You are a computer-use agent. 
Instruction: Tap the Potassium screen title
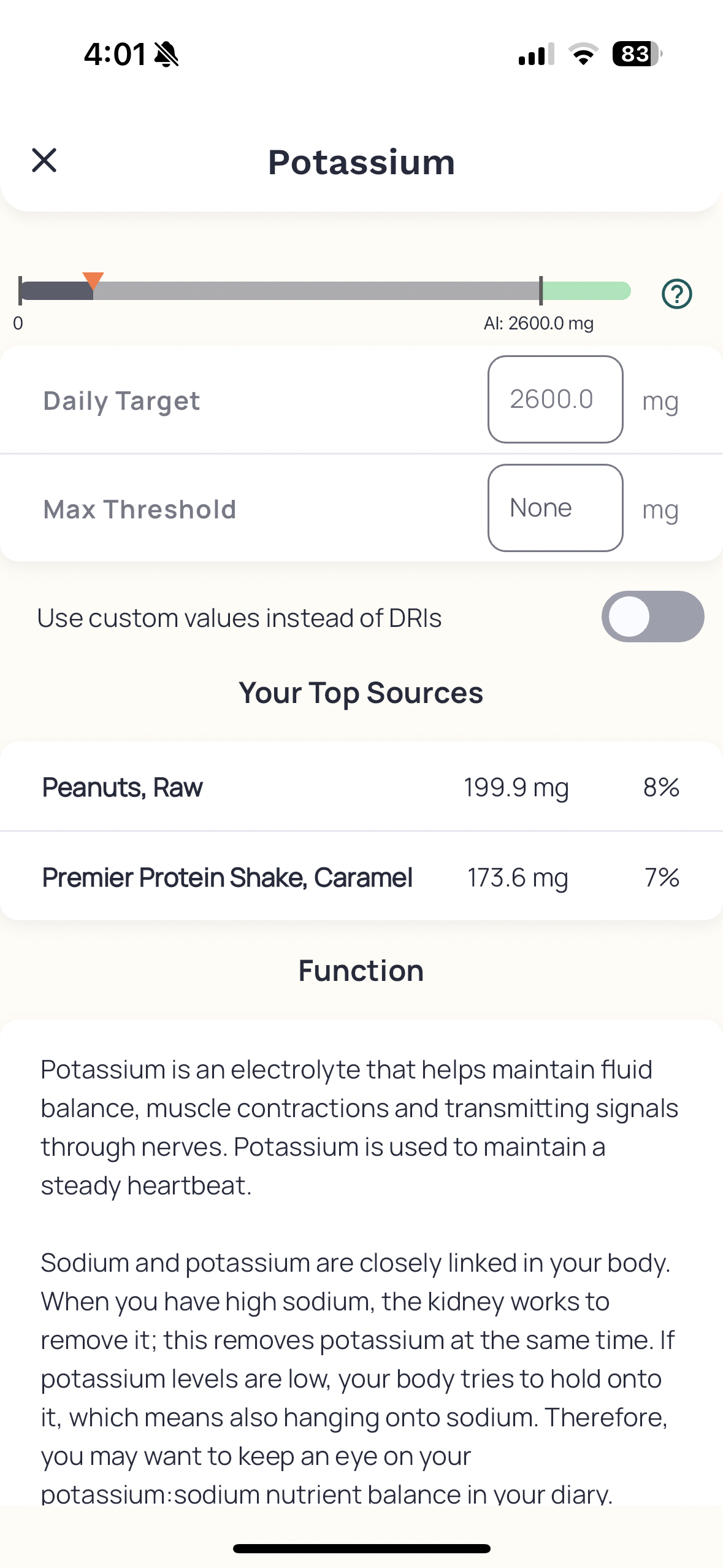pos(361,161)
